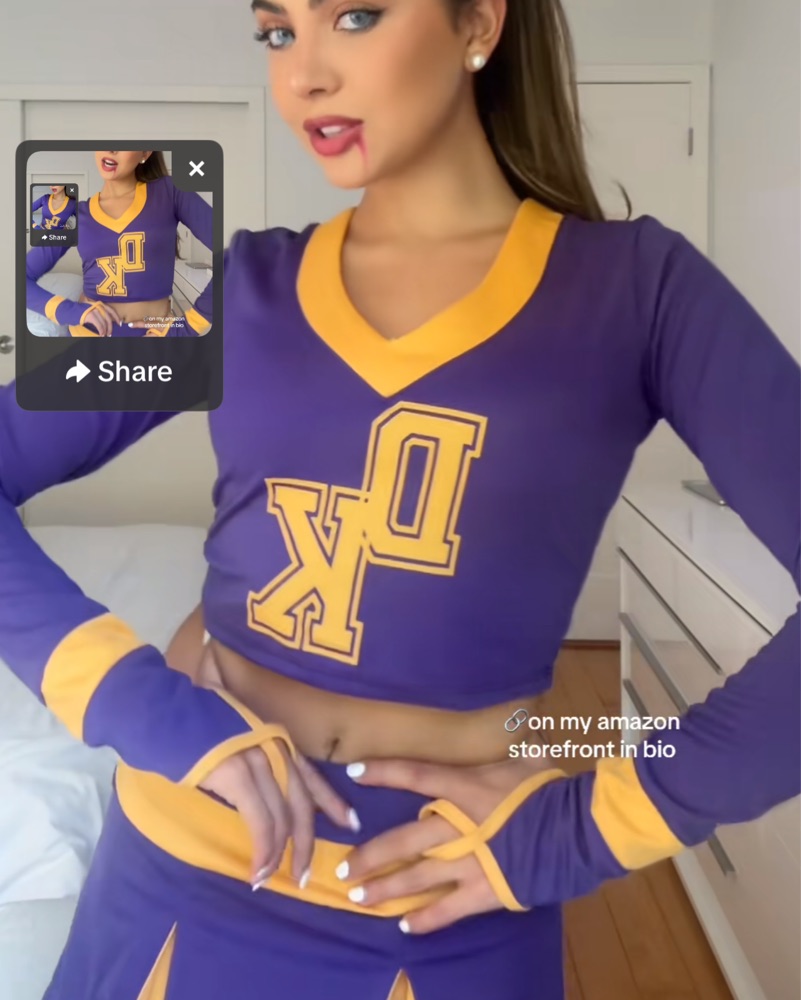This screenshot has width=801, height=1000.
Task: Share the captured screenshot
Action: pyautogui.click(x=119, y=372)
